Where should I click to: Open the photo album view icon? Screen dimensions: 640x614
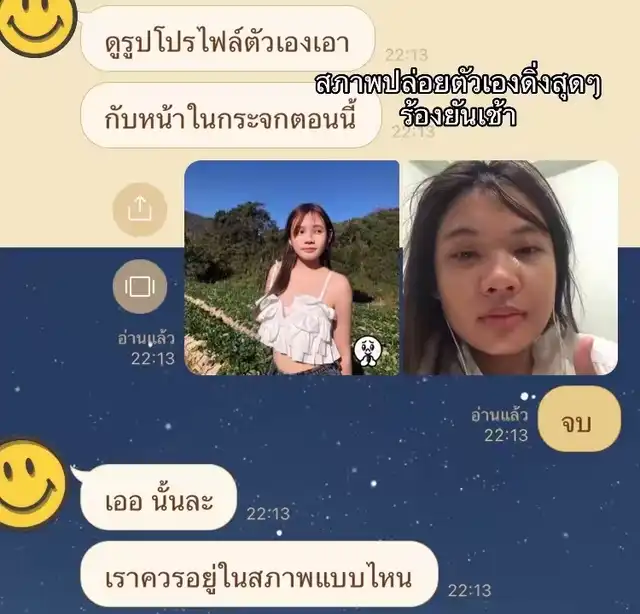tap(140, 287)
